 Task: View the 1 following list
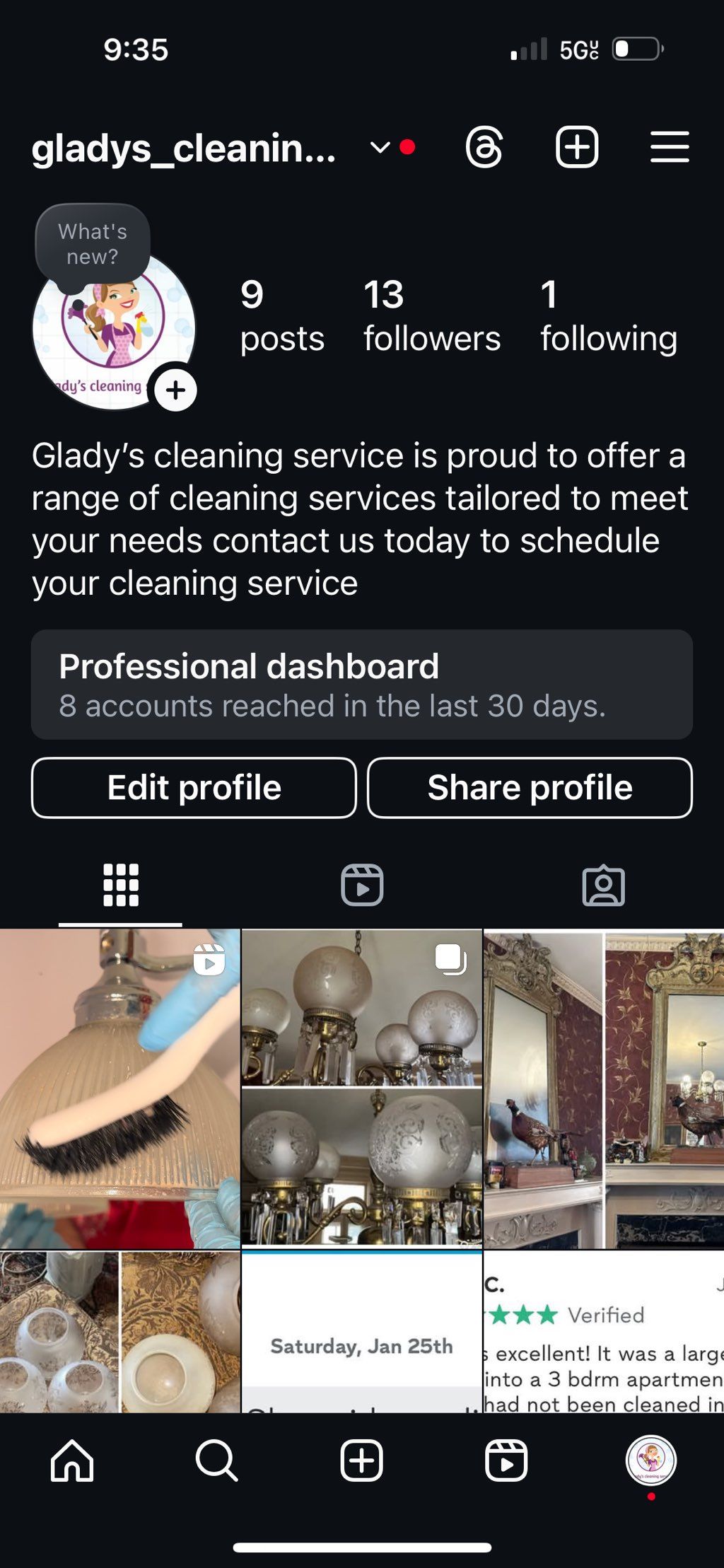coord(608,316)
